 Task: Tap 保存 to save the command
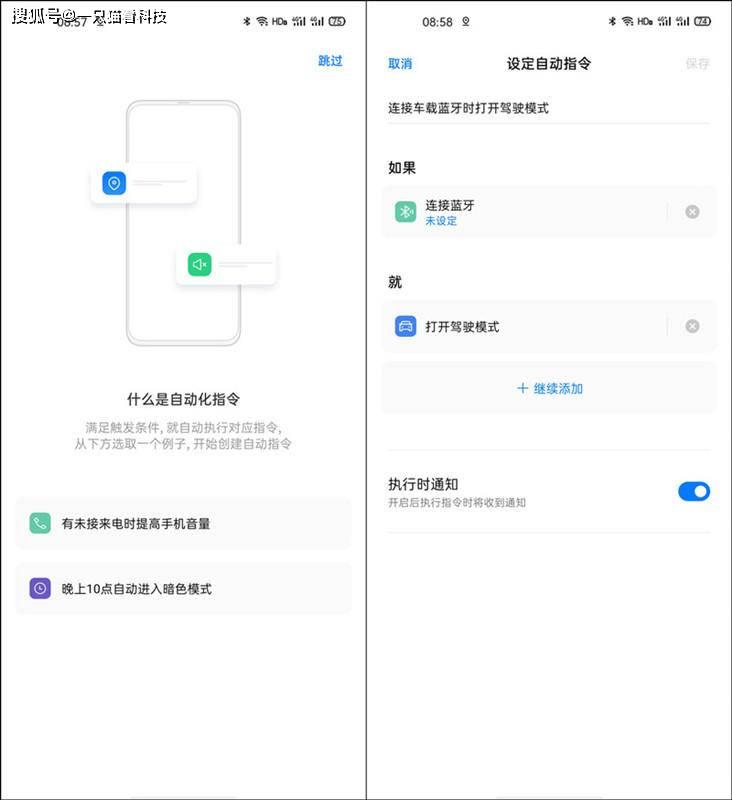(x=697, y=64)
